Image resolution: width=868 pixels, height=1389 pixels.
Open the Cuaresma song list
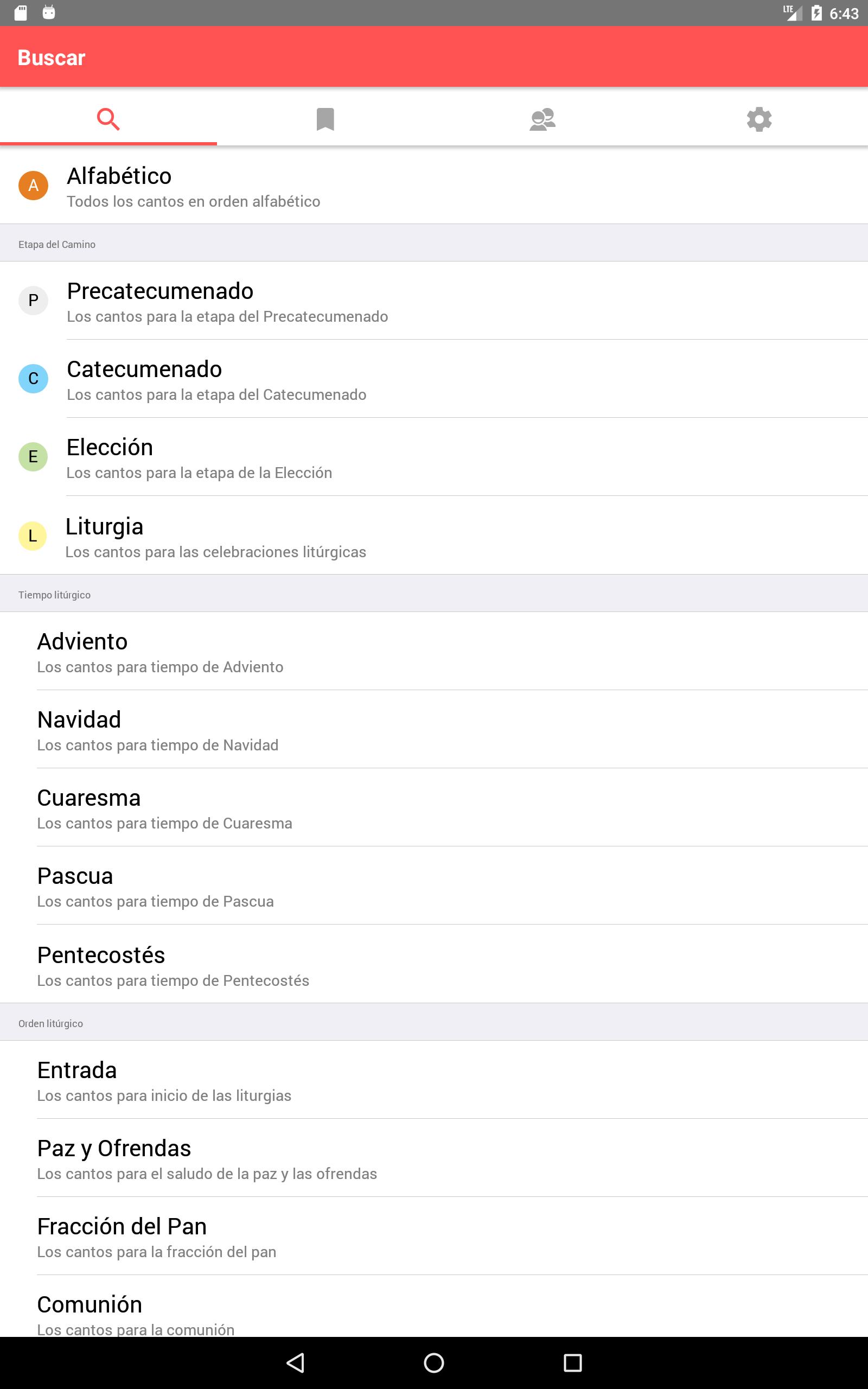(x=434, y=807)
